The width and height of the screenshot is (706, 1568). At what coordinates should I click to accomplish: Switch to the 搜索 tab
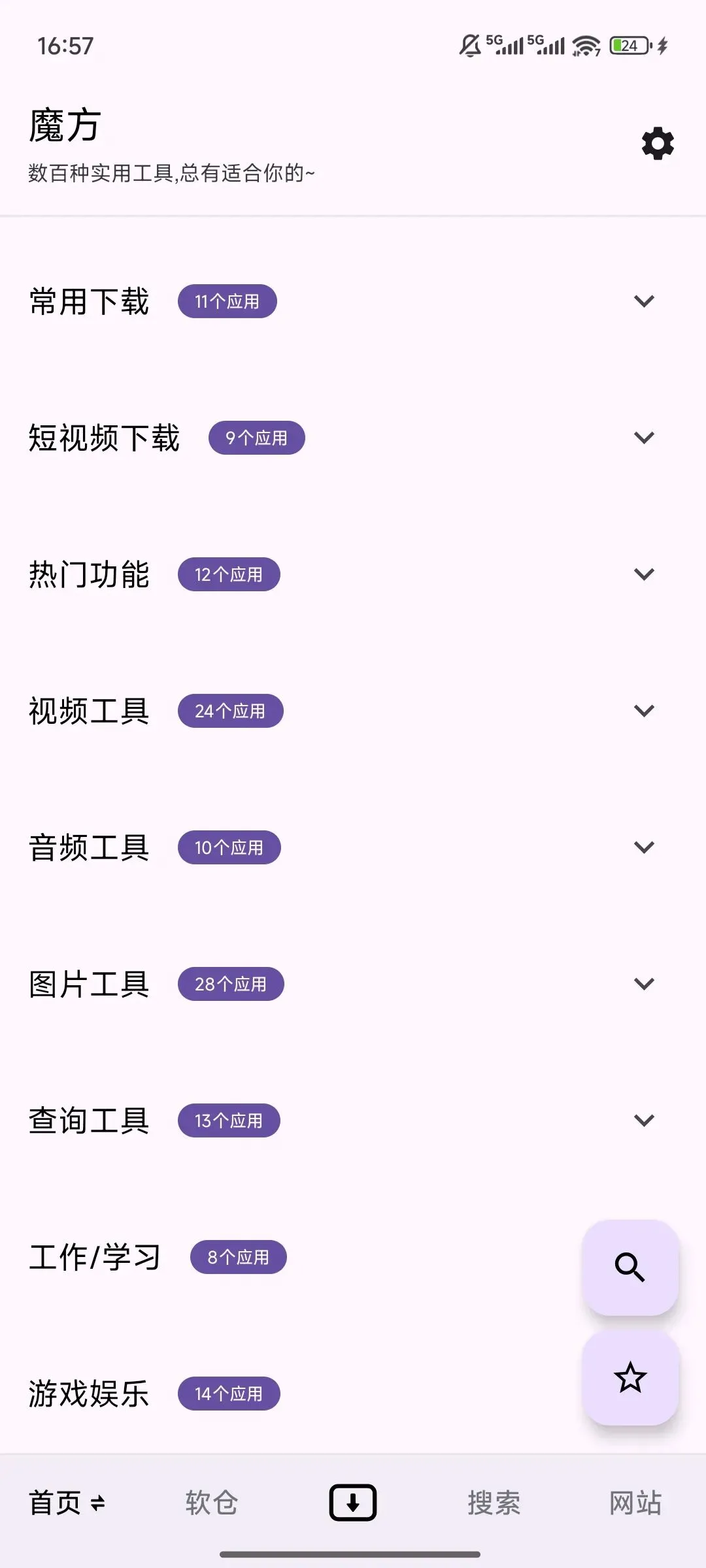pos(494,1503)
